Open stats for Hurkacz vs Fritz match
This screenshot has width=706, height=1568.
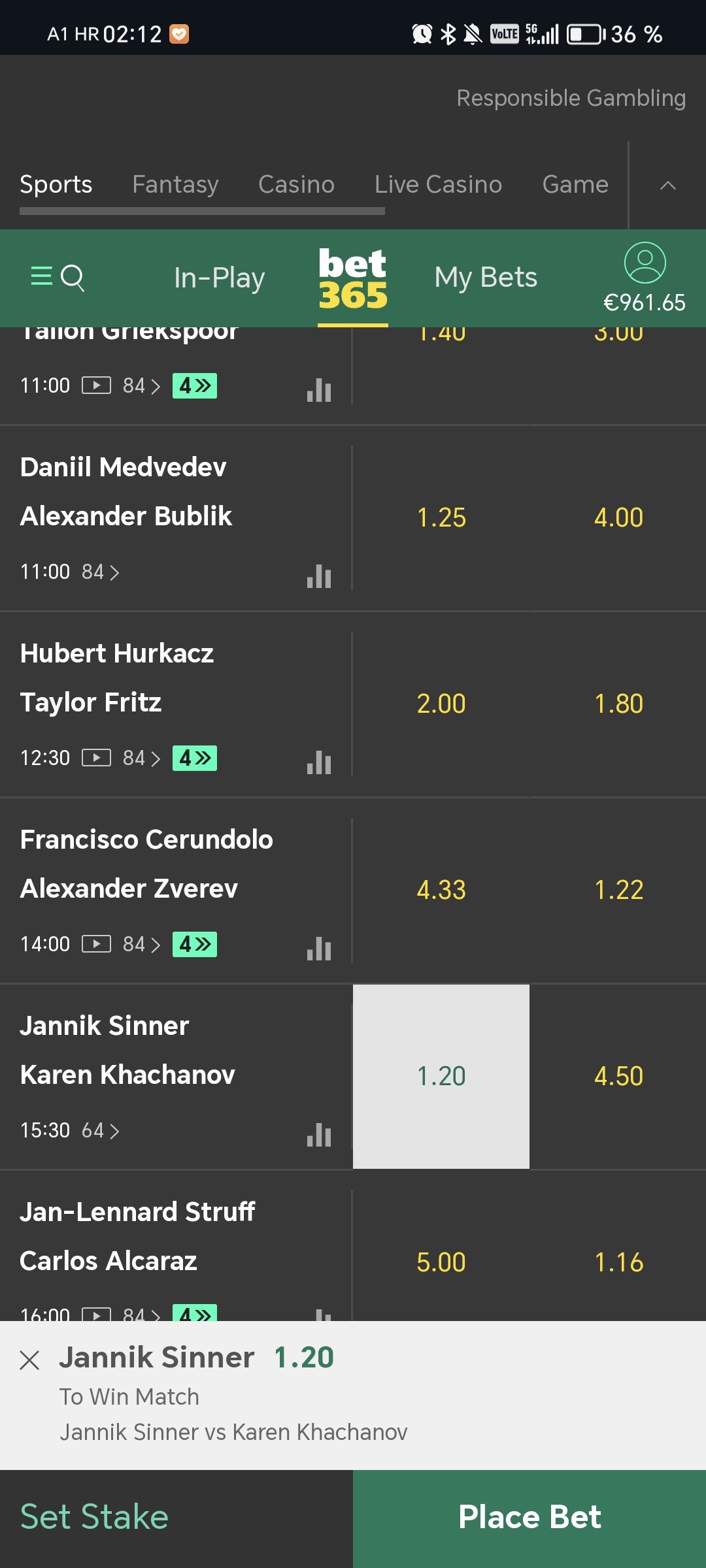coord(319,762)
